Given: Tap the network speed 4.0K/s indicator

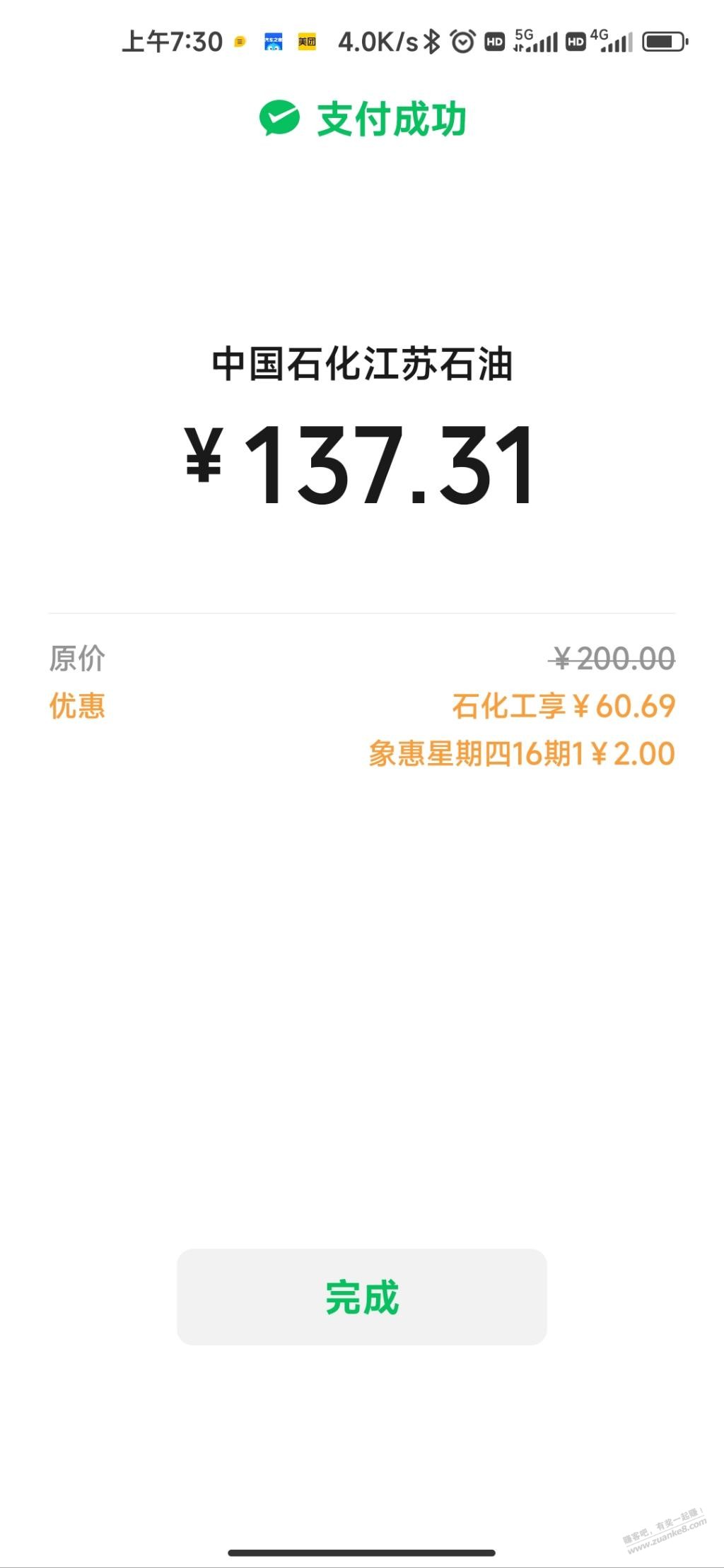Looking at the screenshot, I should click(x=375, y=42).
